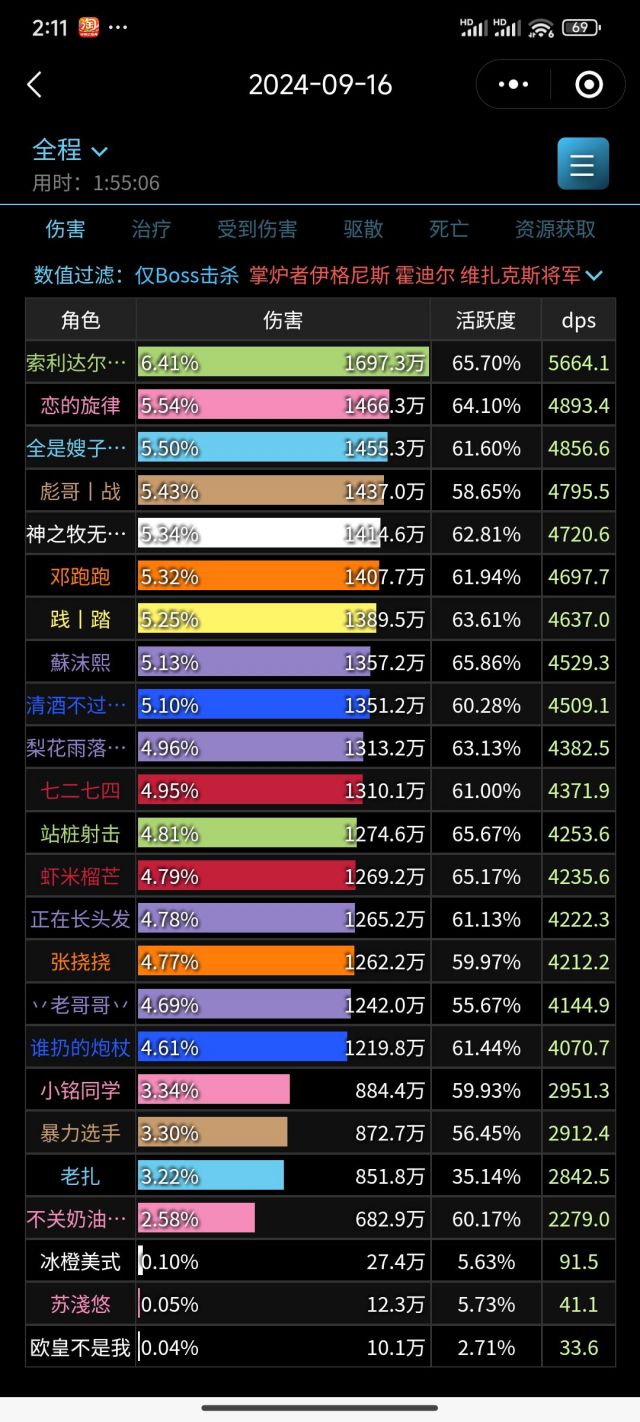This screenshot has width=640, height=1422.
Task: Switch to the 治疗 tab
Action: click(151, 229)
